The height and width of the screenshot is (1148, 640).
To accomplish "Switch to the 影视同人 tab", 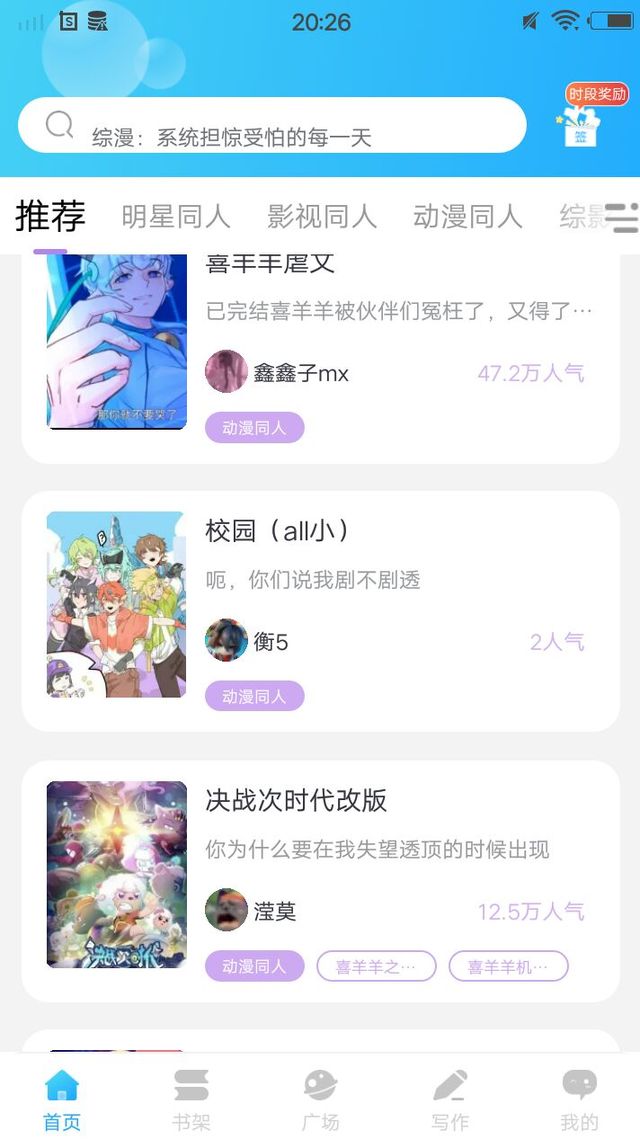I will coord(322,216).
